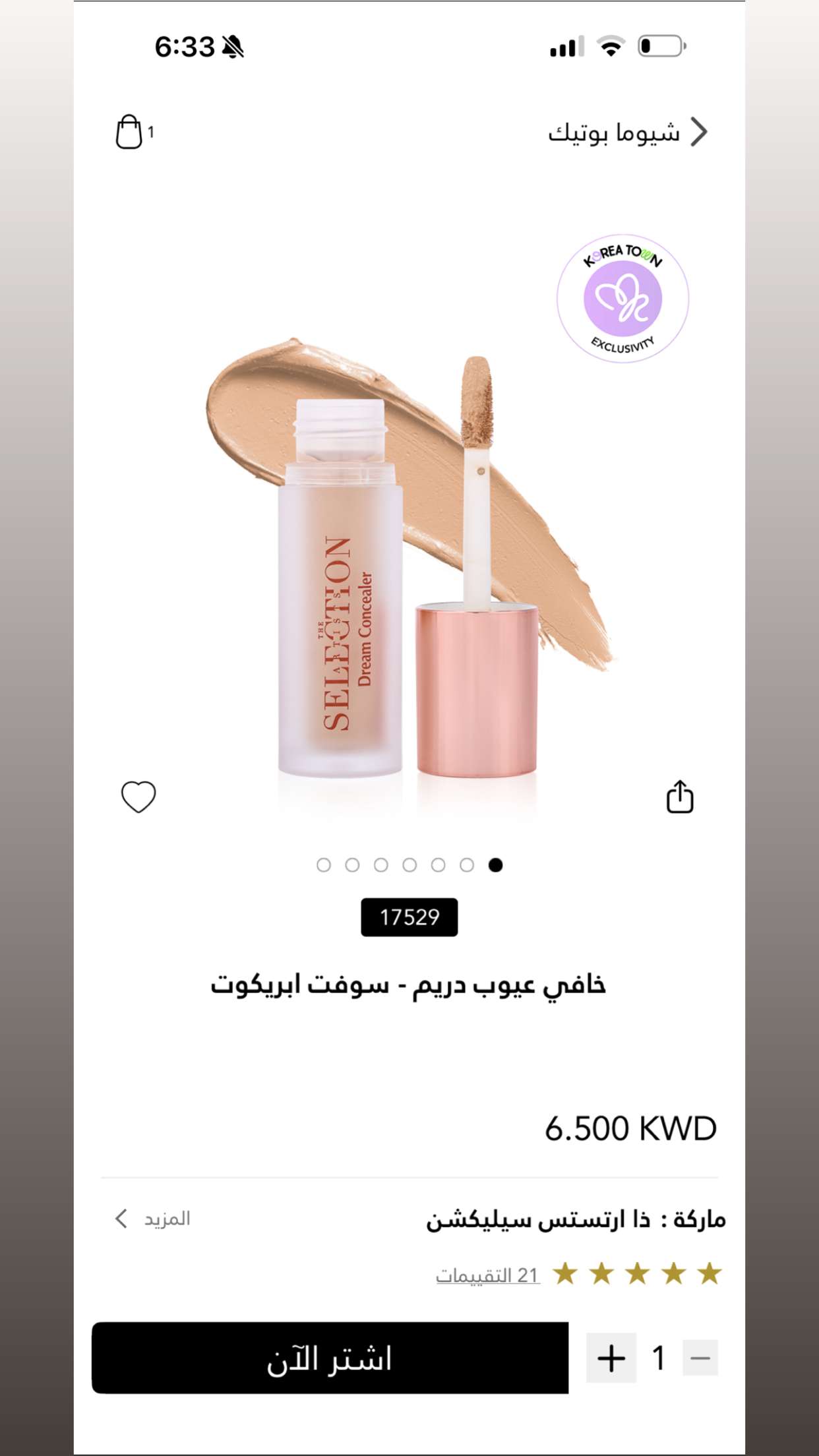Open the brand's المزيد link
The height and width of the screenshot is (1456, 819).
tap(153, 1219)
